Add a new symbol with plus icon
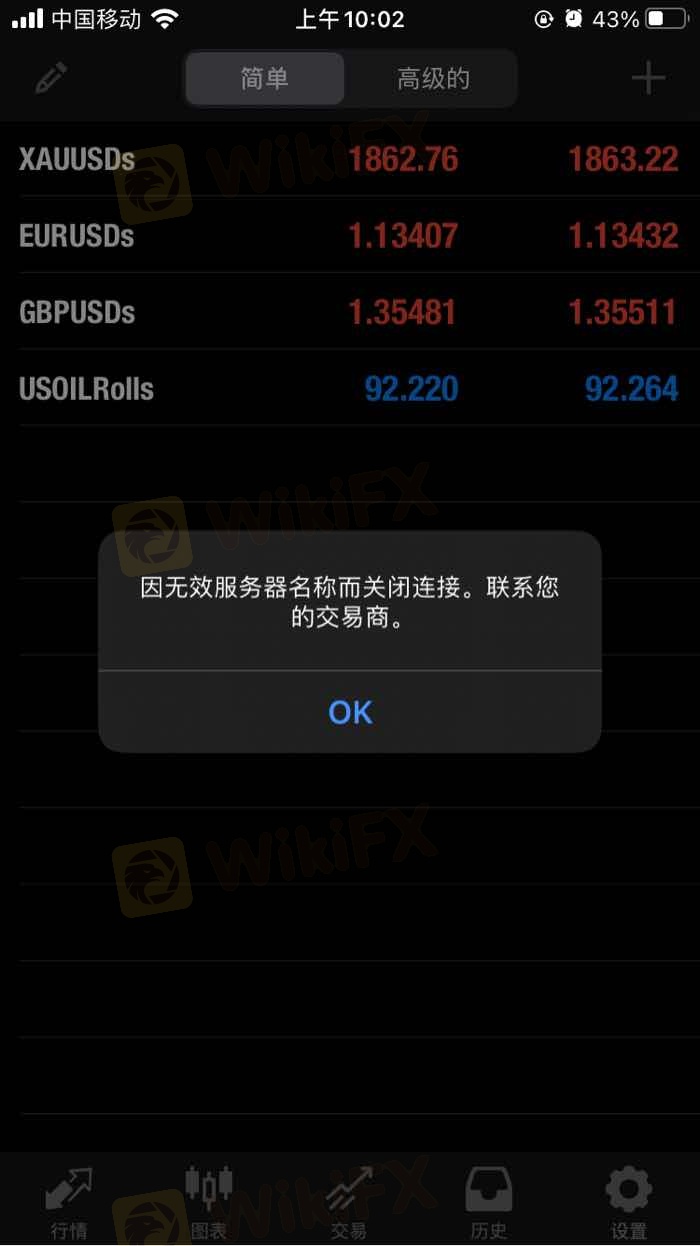 (x=648, y=78)
